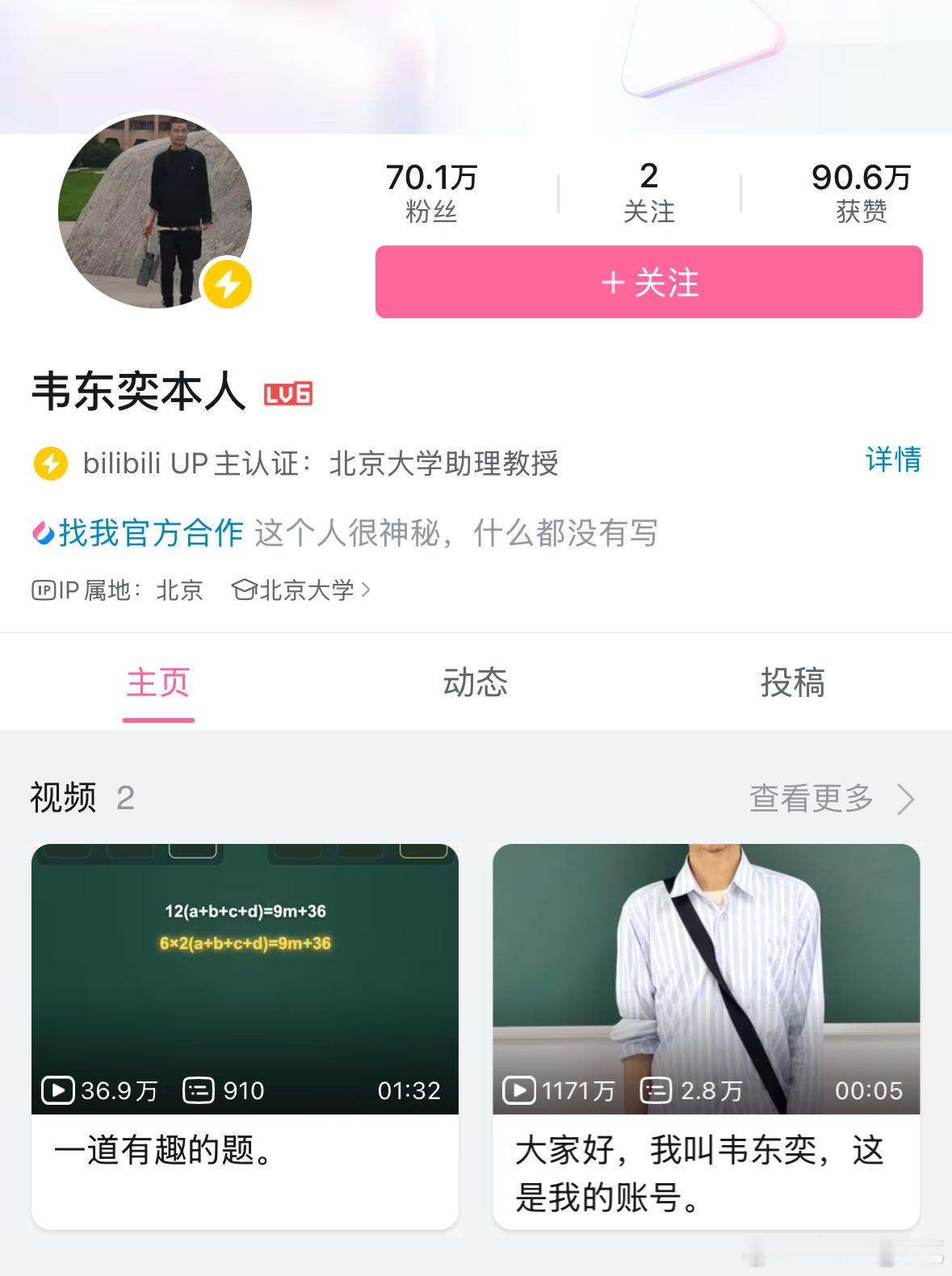
Task: Switch to the 动态 tab
Action: [x=475, y=682]
